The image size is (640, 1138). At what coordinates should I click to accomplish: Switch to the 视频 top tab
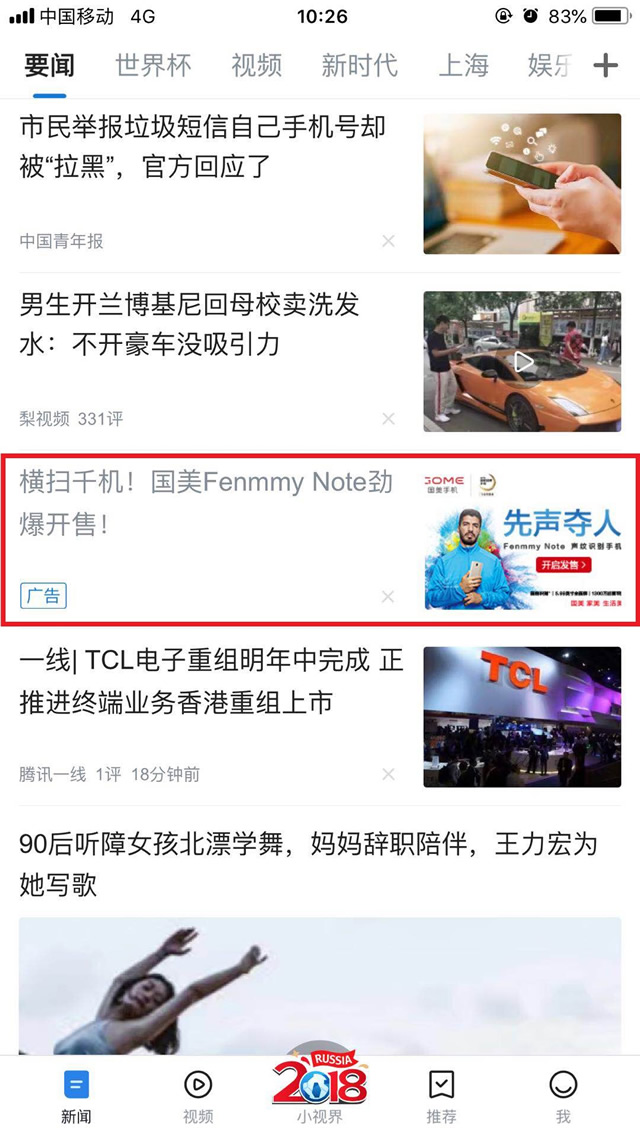click(256, 66)
